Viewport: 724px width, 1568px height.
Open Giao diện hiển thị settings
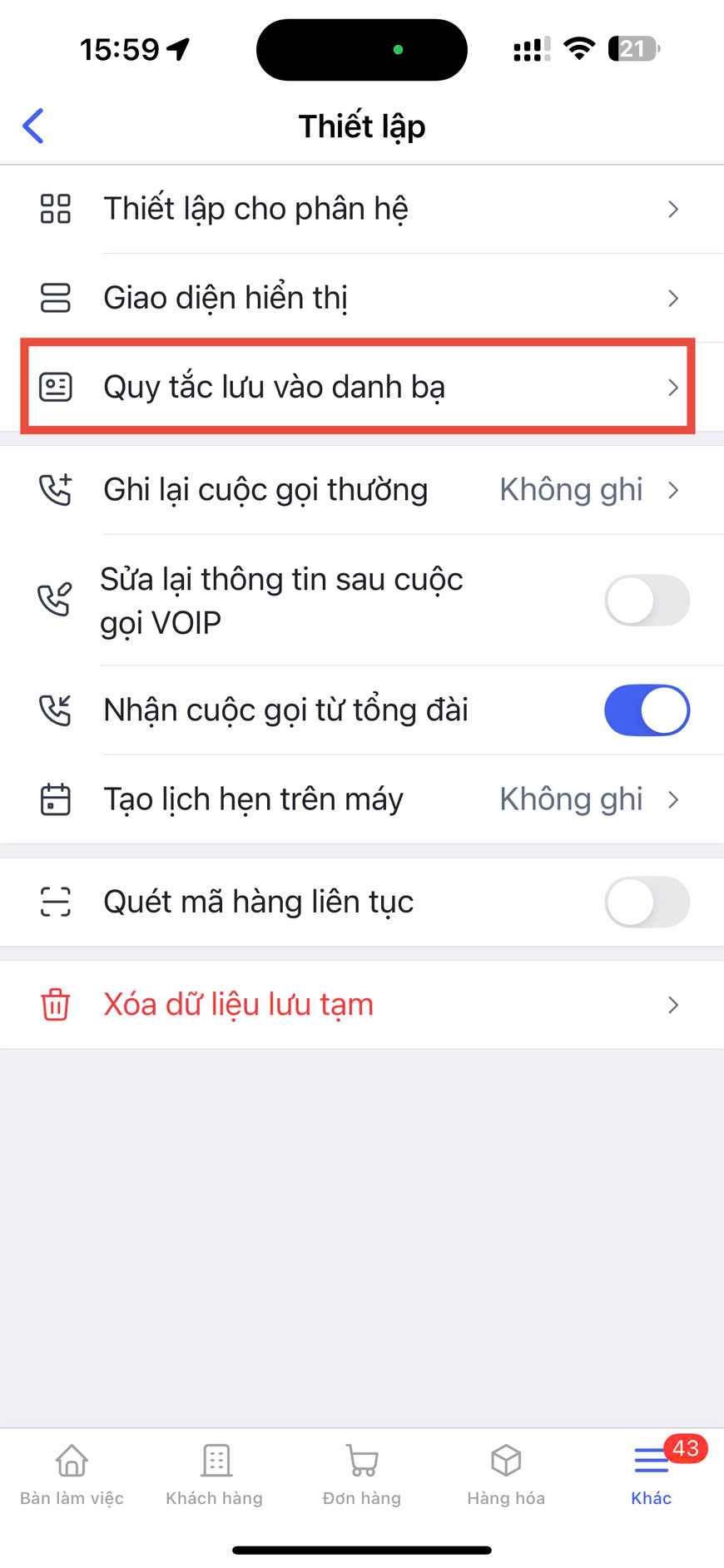coord(361,298)
